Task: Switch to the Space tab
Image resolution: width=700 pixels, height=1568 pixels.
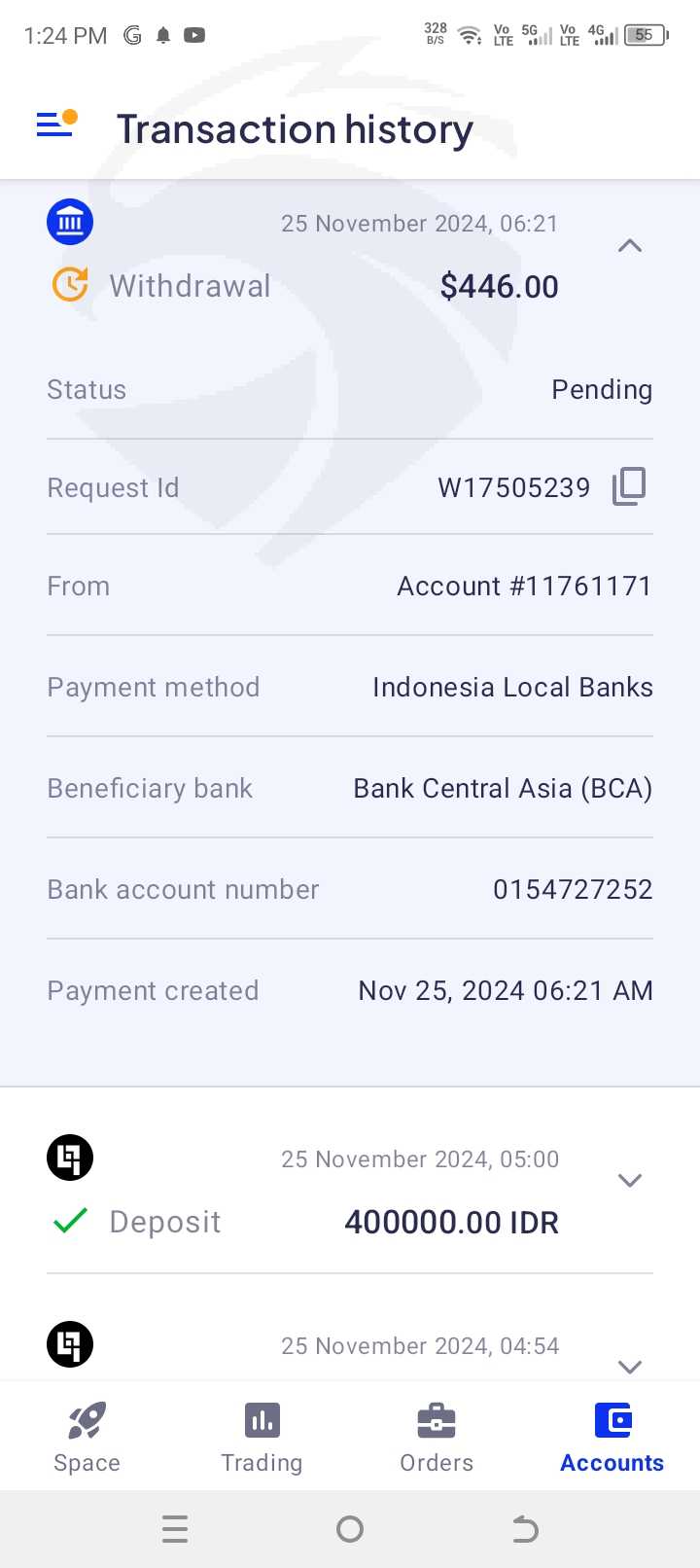Action: point(87,1438)
